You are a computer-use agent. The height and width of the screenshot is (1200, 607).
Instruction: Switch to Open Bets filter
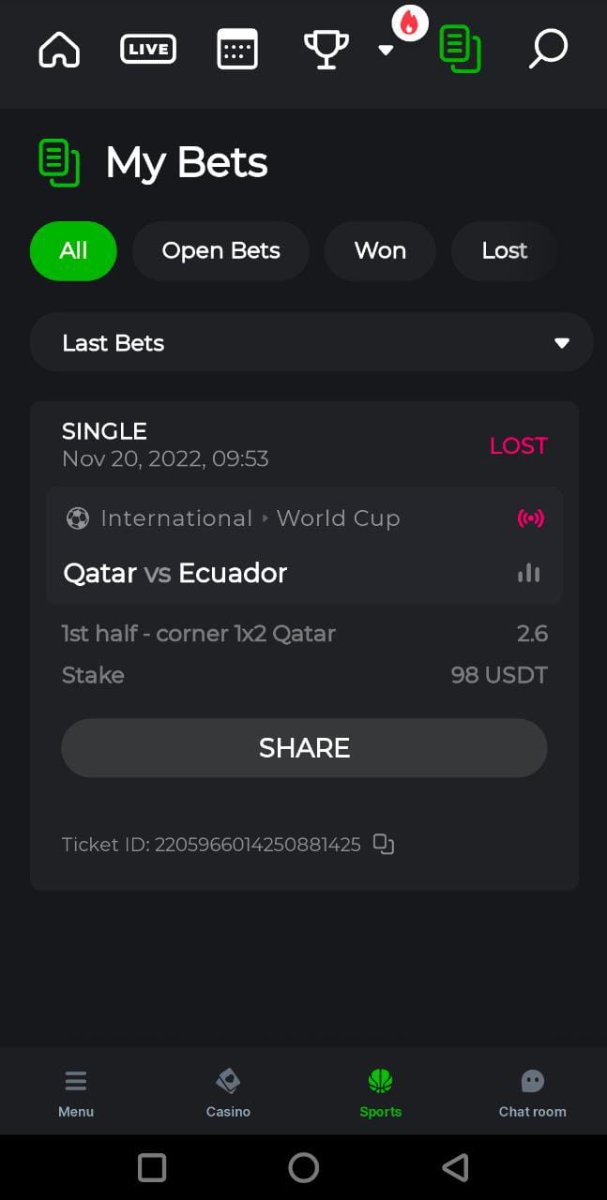(x=221, y=251)
